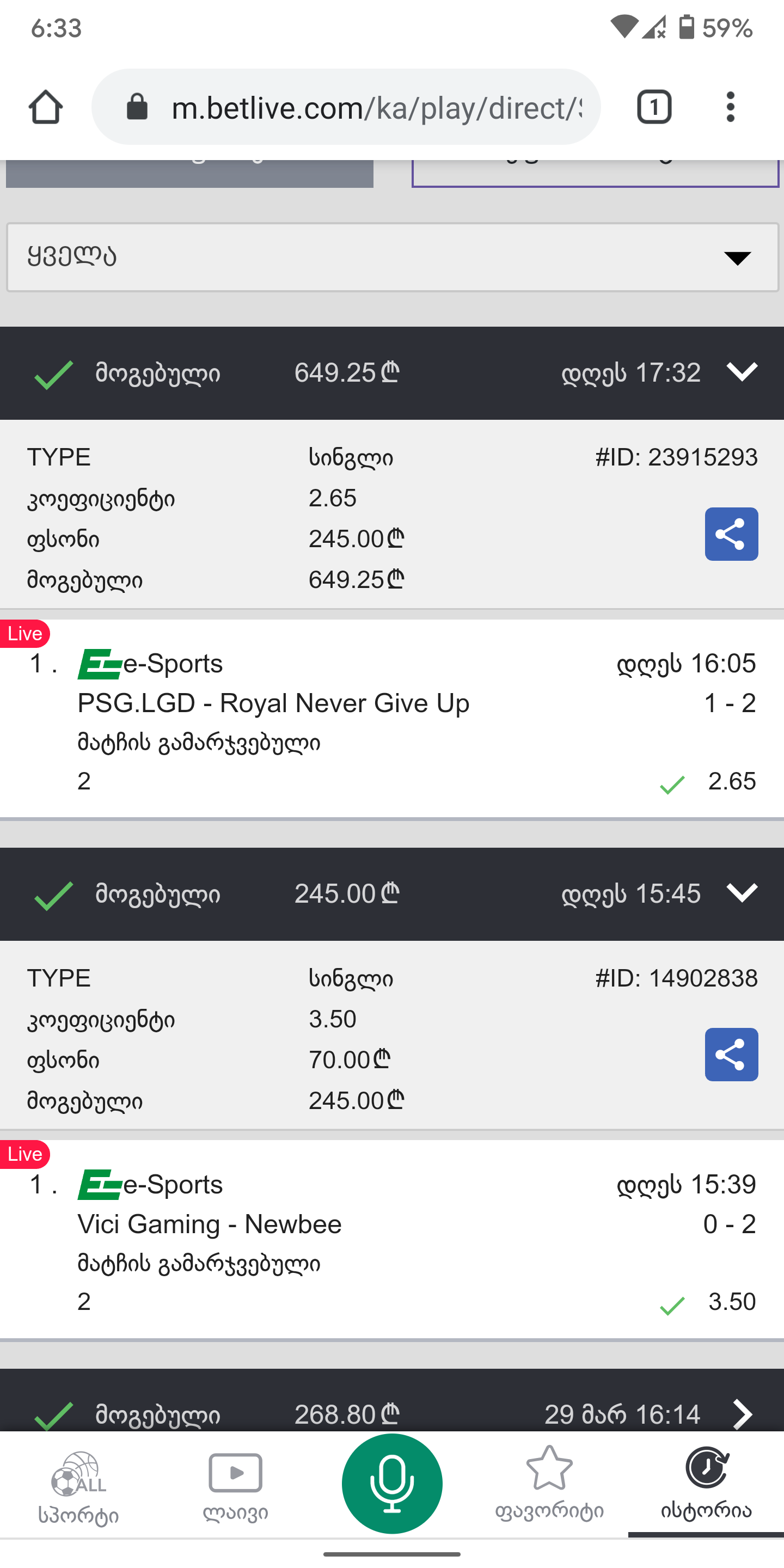Tap the m.betlive.com address bar
The width and height of the screenshot is (784, 1568).
(346, 107)
